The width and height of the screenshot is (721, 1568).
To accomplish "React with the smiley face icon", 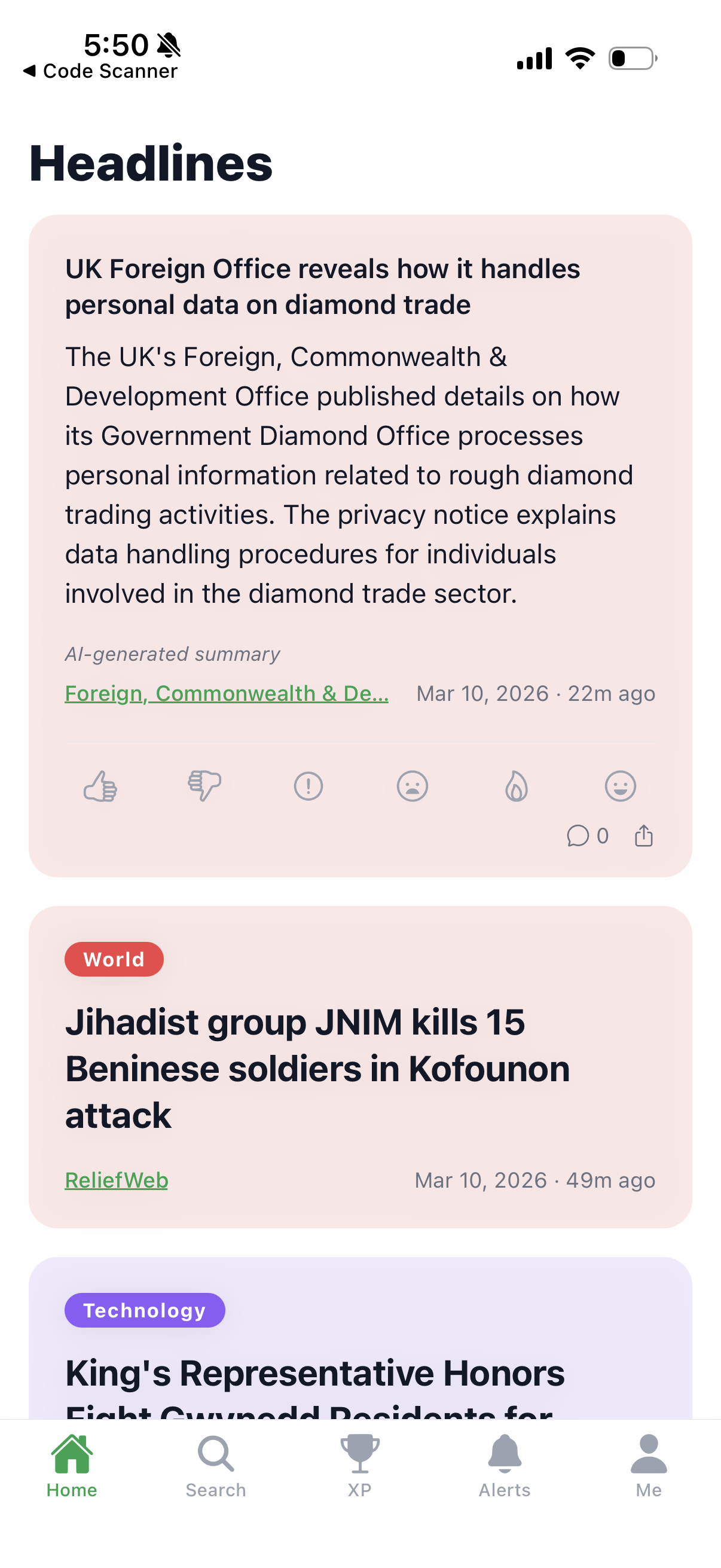I will (x=620, y=786).
